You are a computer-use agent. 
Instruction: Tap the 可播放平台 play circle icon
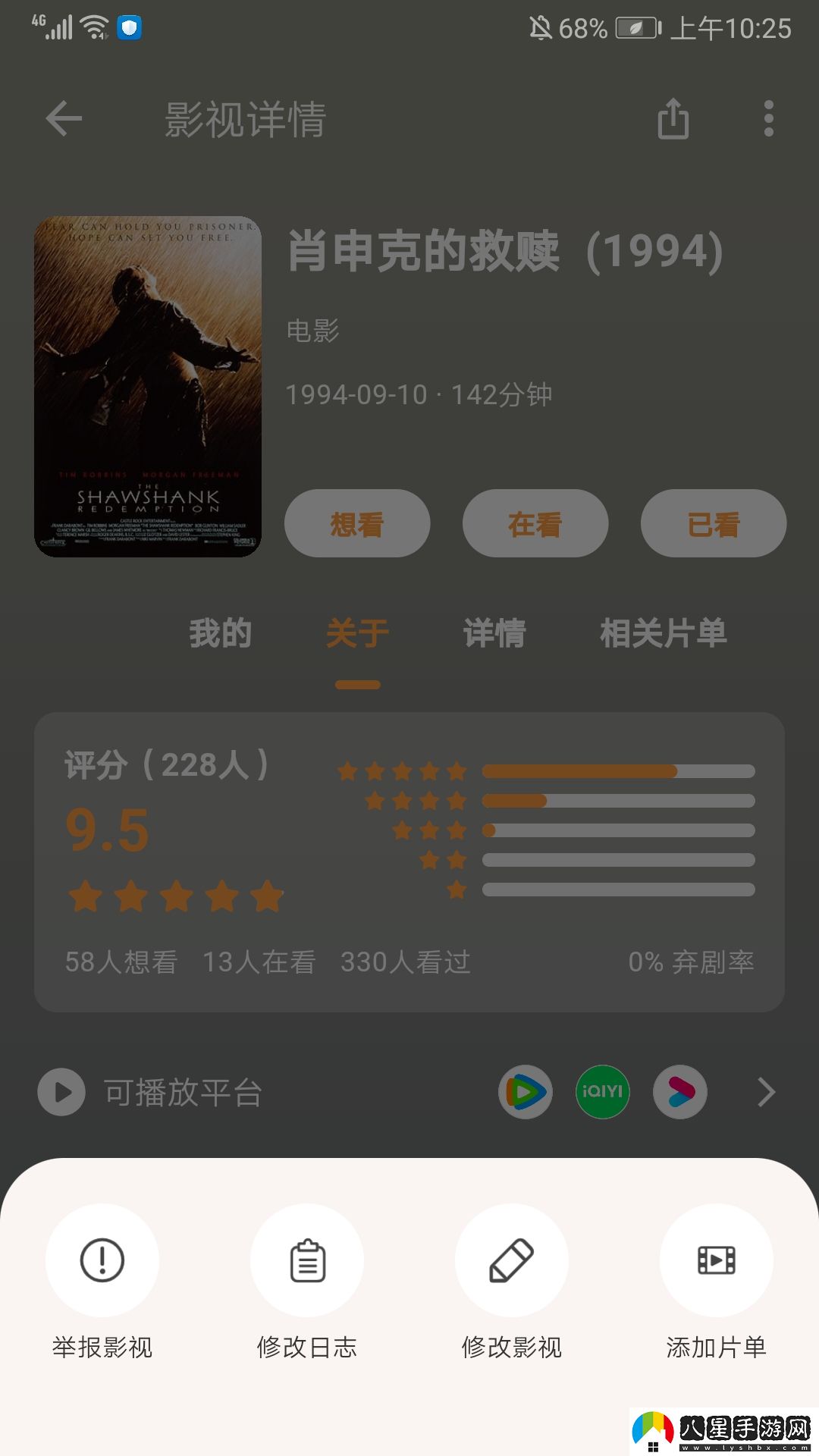click(61, 1092)
